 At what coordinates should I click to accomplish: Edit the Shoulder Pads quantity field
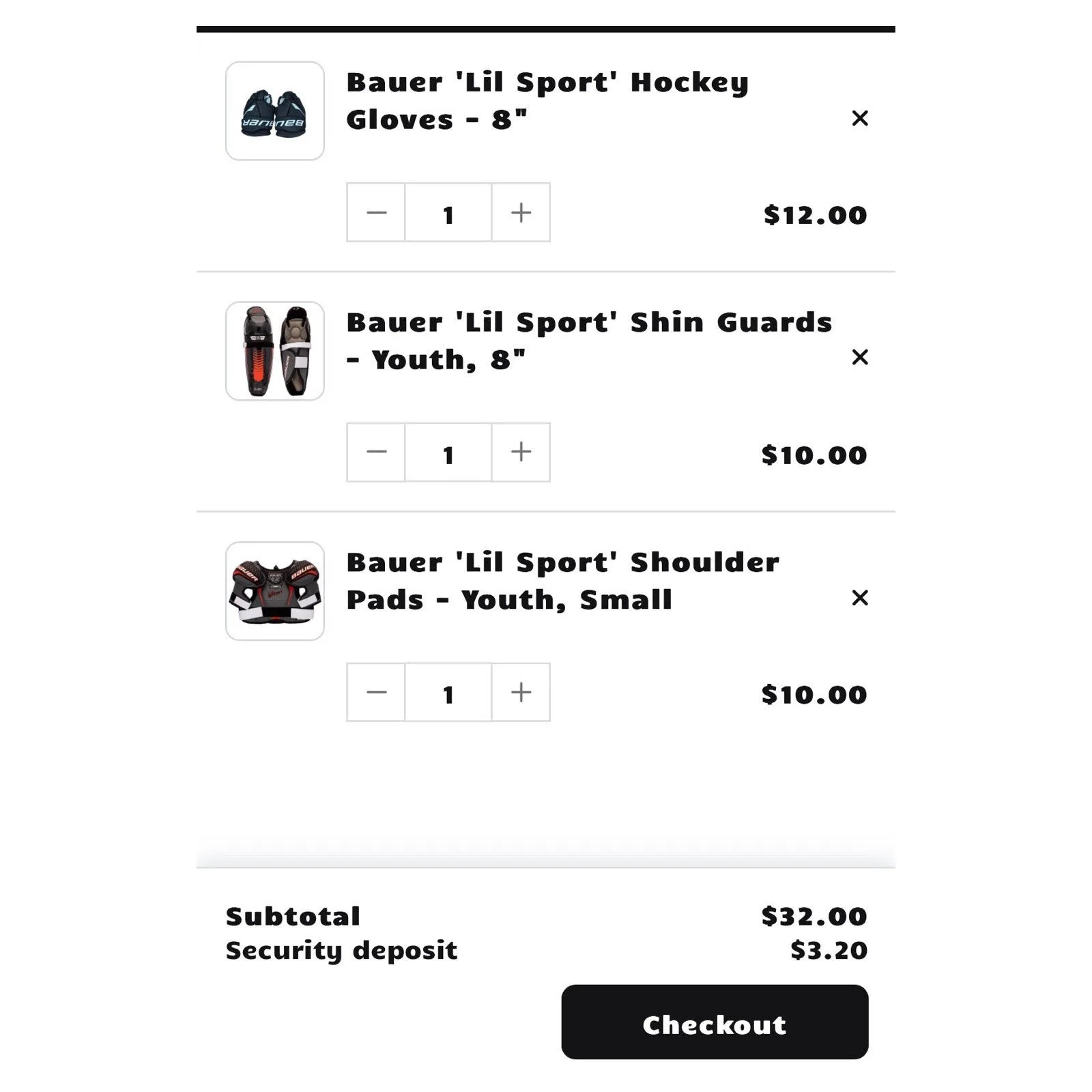(x=448, y=692)
